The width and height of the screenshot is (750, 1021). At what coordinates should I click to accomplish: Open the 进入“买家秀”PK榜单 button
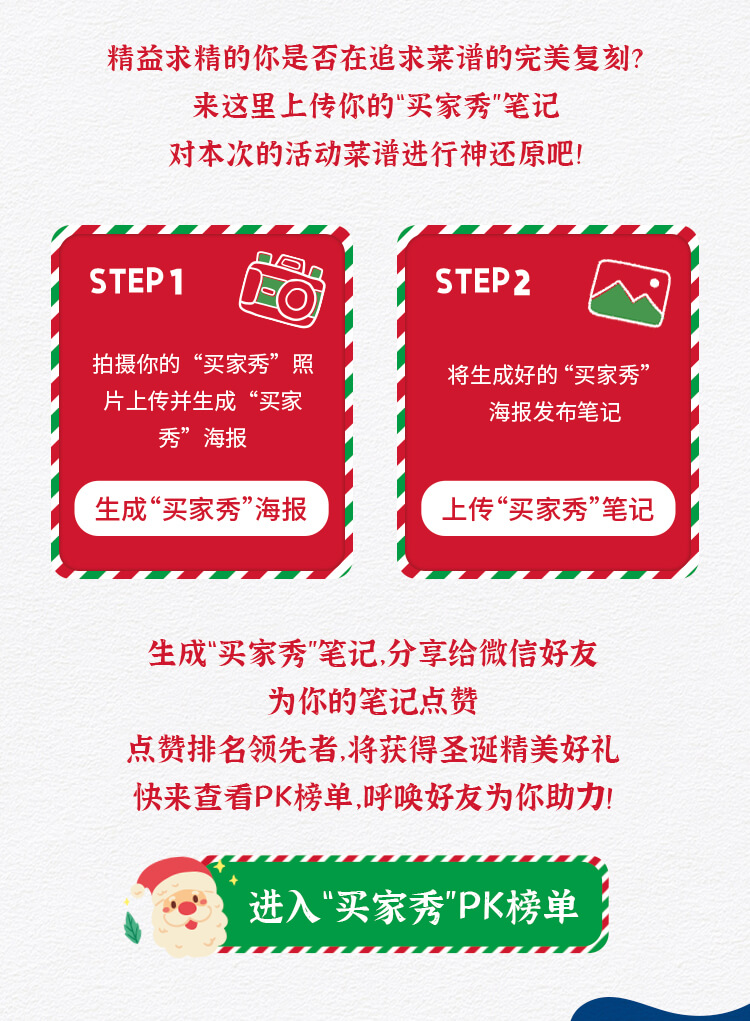coord(413,905)
